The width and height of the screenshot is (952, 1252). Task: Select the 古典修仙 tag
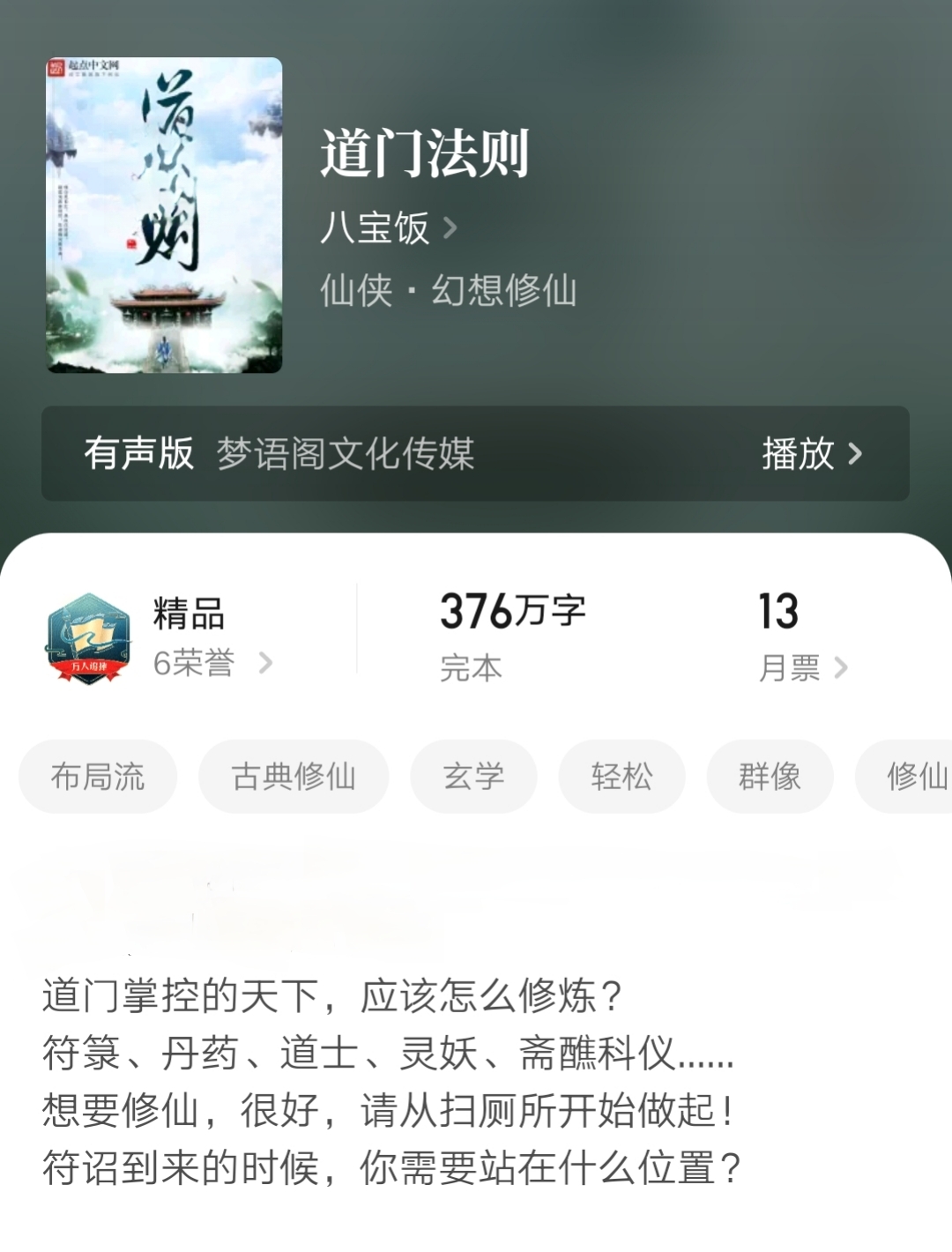[x=294, y=777]
